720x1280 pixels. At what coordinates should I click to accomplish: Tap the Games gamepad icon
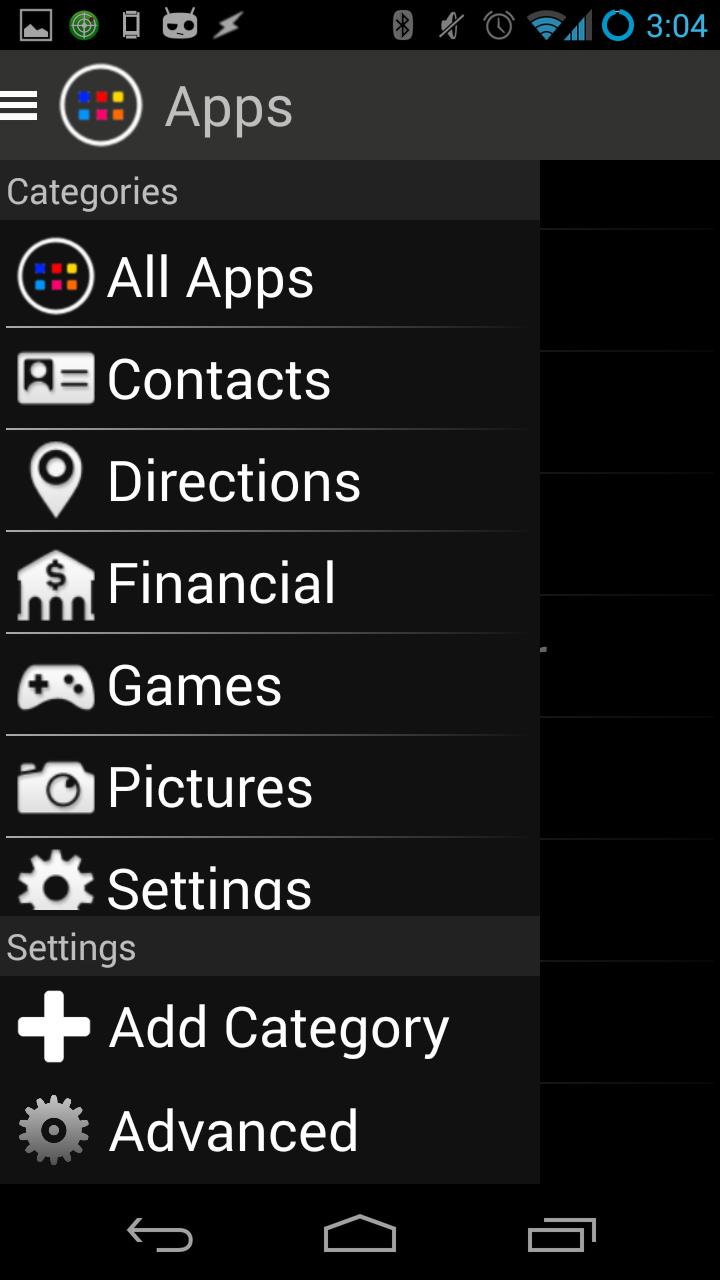click(55, 684)
